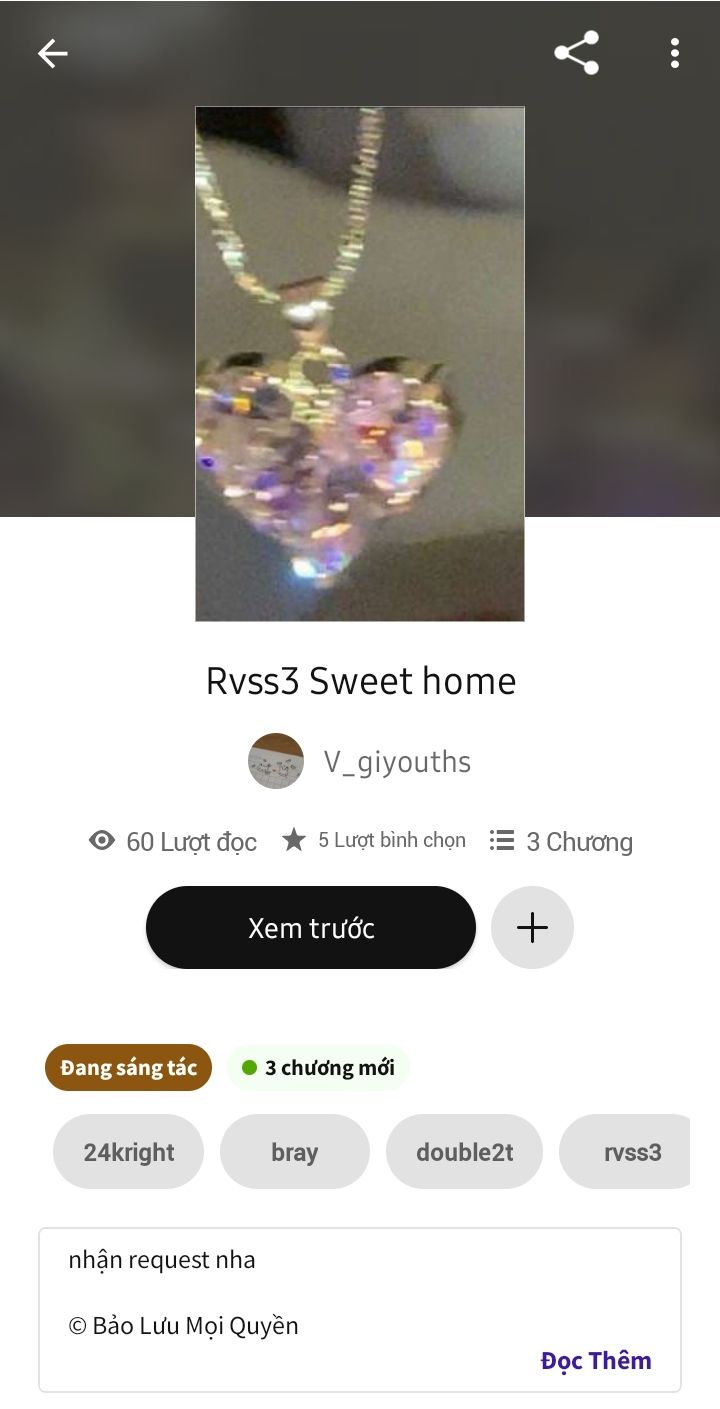Select the bray tag chip

[x=295, y=1151]
